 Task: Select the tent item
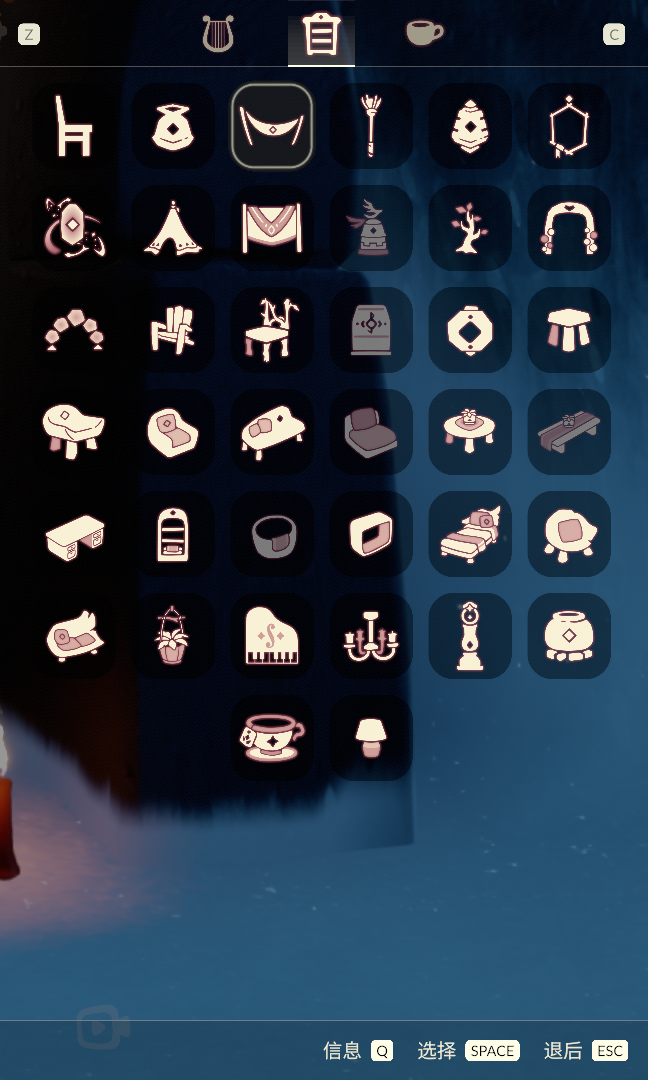[x=173, y=228]
